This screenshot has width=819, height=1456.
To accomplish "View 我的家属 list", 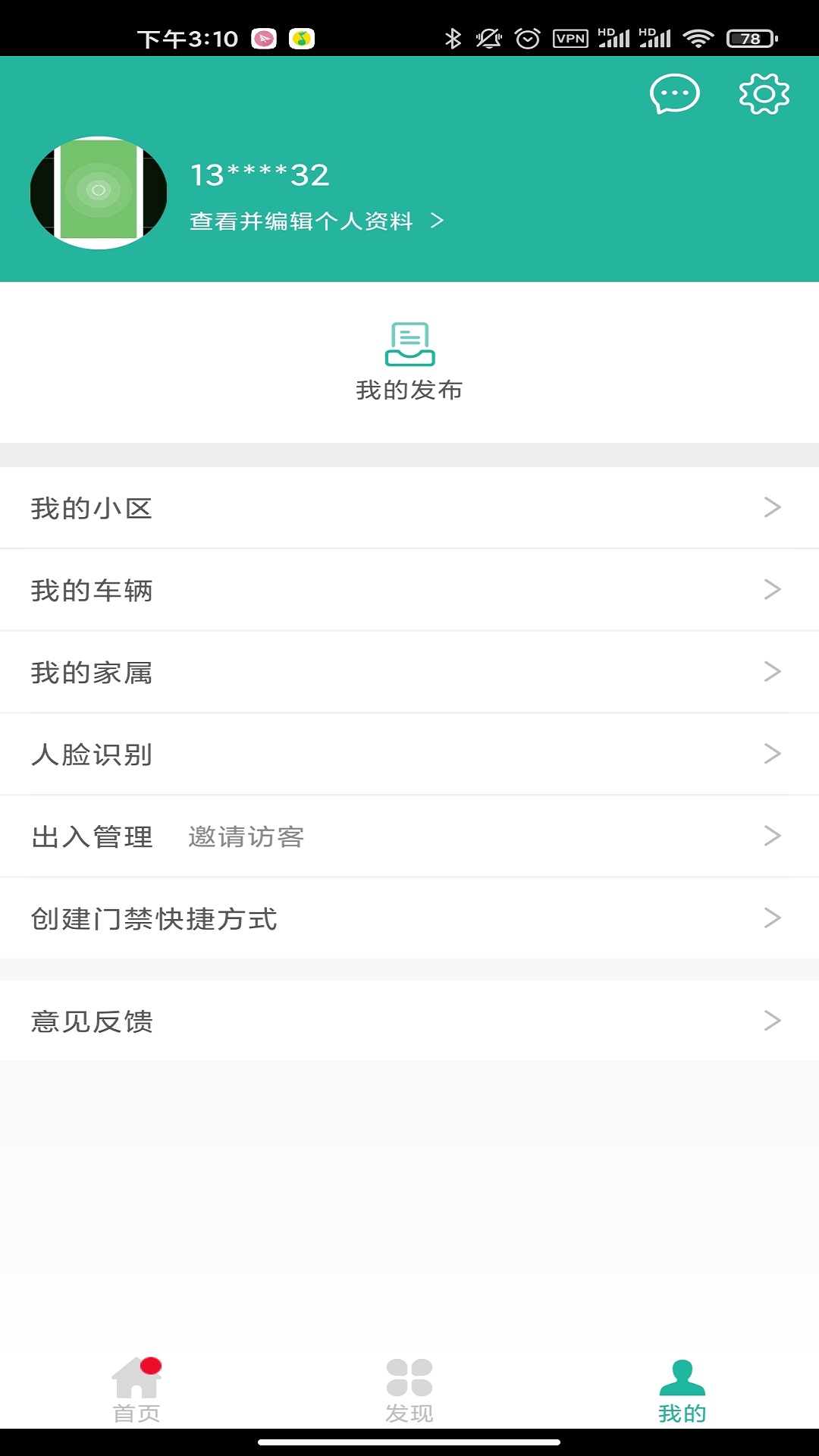I will click(x=409, y=672).
